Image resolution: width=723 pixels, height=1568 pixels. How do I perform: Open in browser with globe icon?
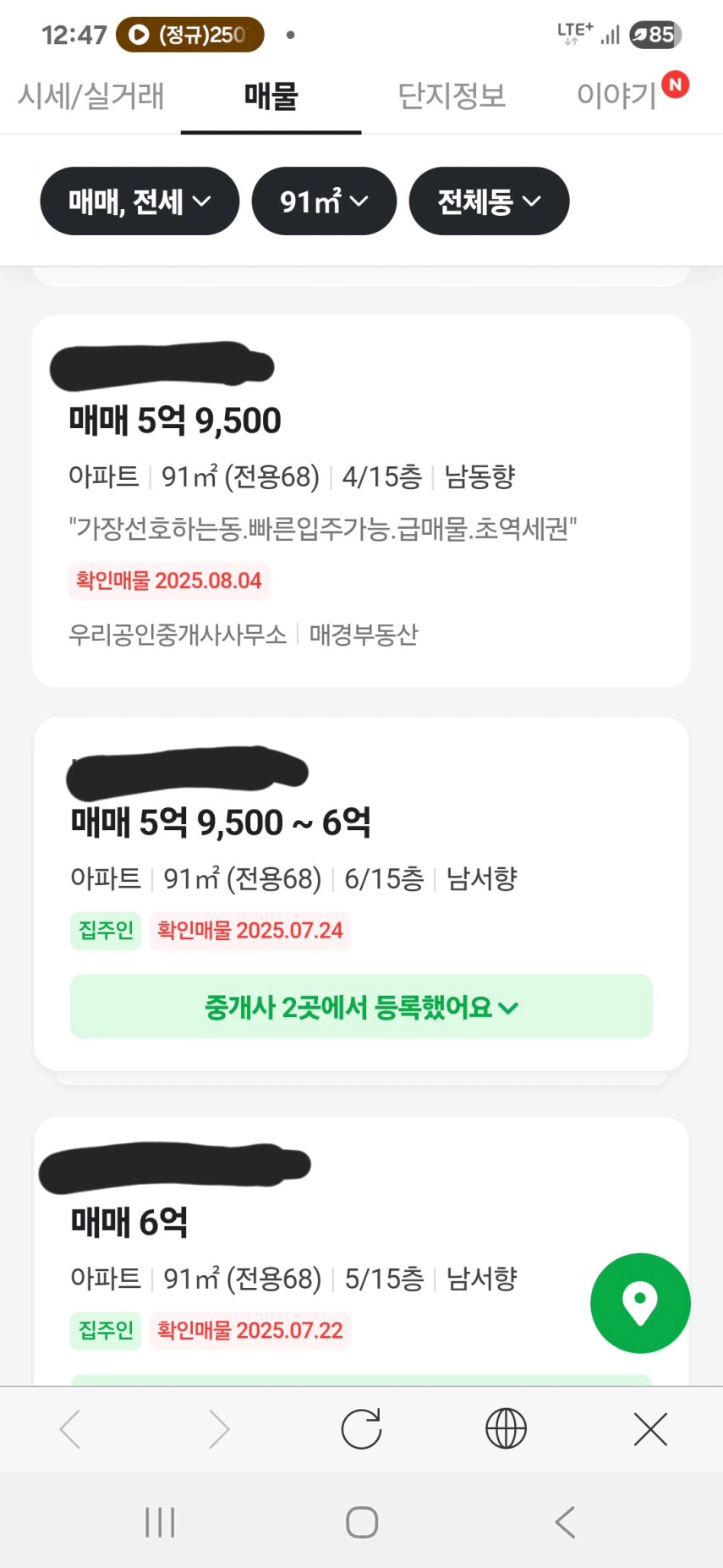tap(506, 1429)
